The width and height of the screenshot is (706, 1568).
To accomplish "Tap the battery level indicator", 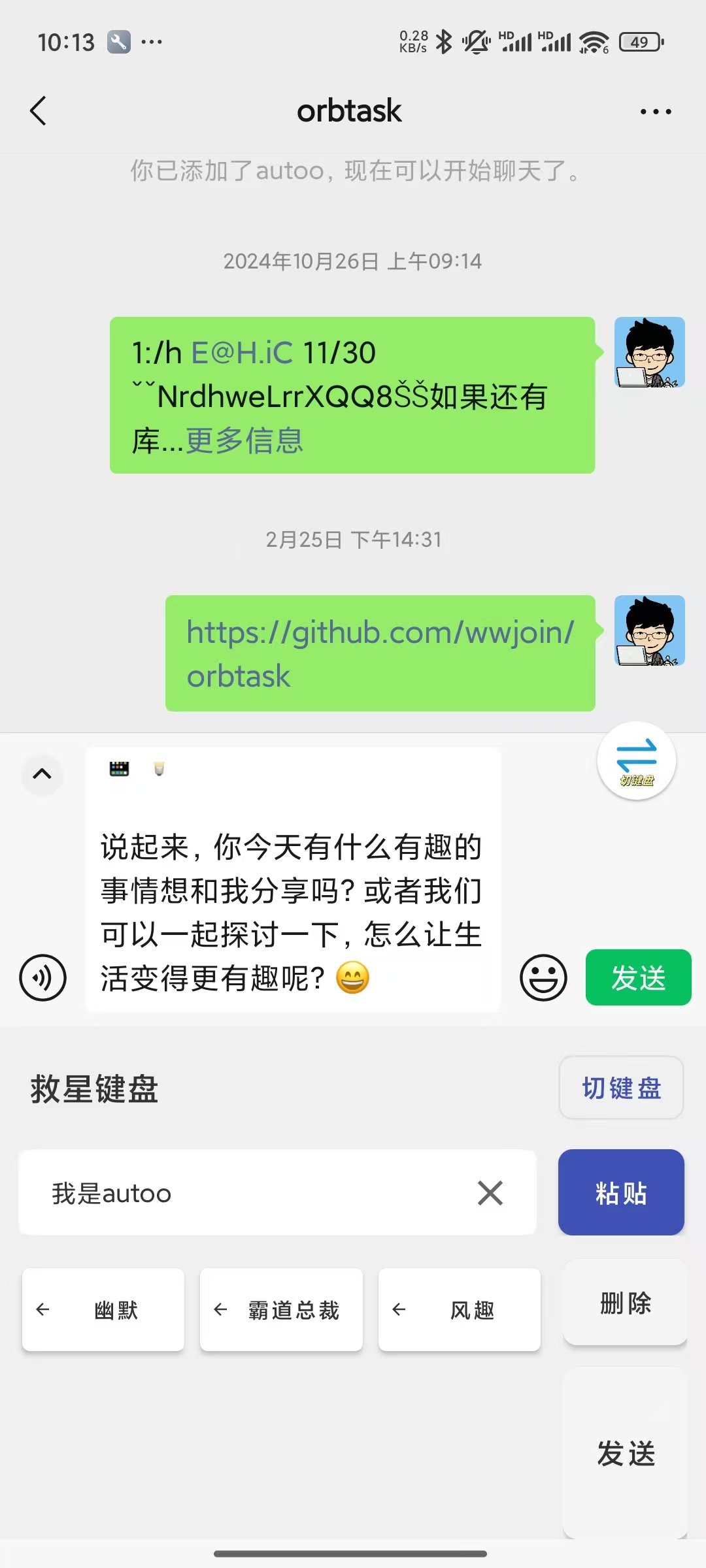I will tap(639, 41).
